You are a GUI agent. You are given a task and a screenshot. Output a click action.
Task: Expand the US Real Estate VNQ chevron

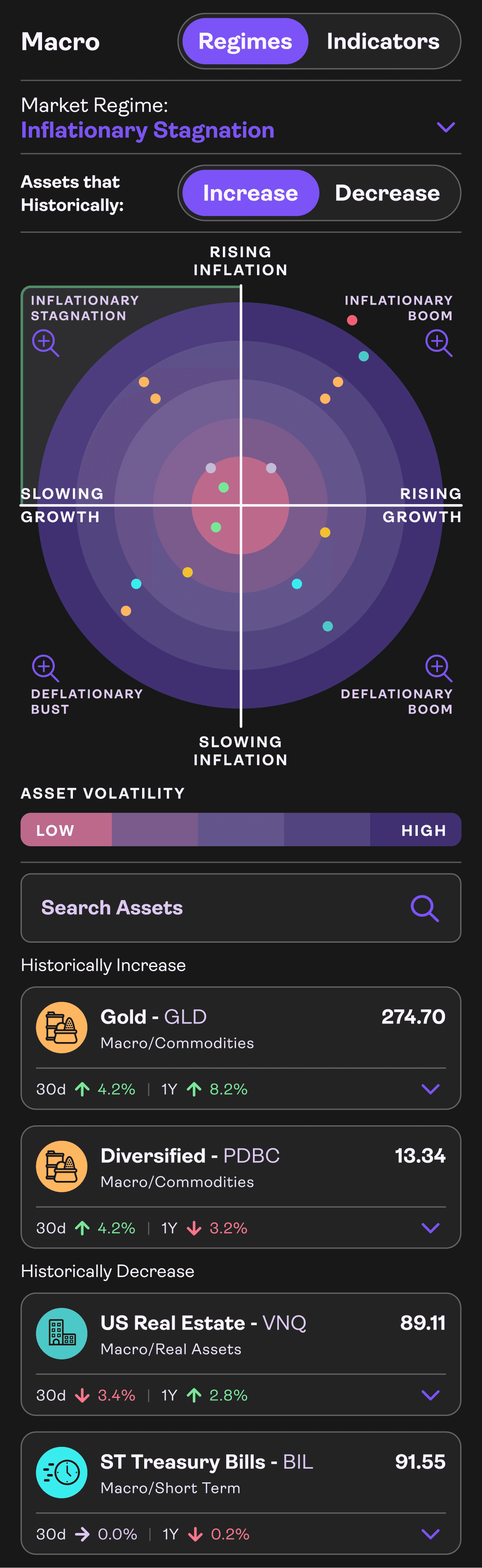click(430, 1395)
